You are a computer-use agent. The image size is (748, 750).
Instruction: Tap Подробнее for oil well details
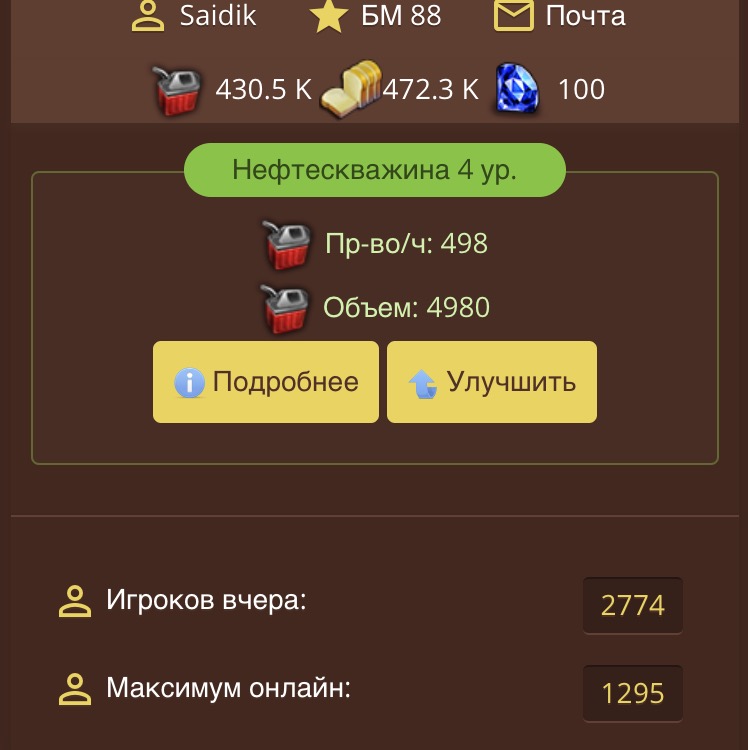coord(266,382)
